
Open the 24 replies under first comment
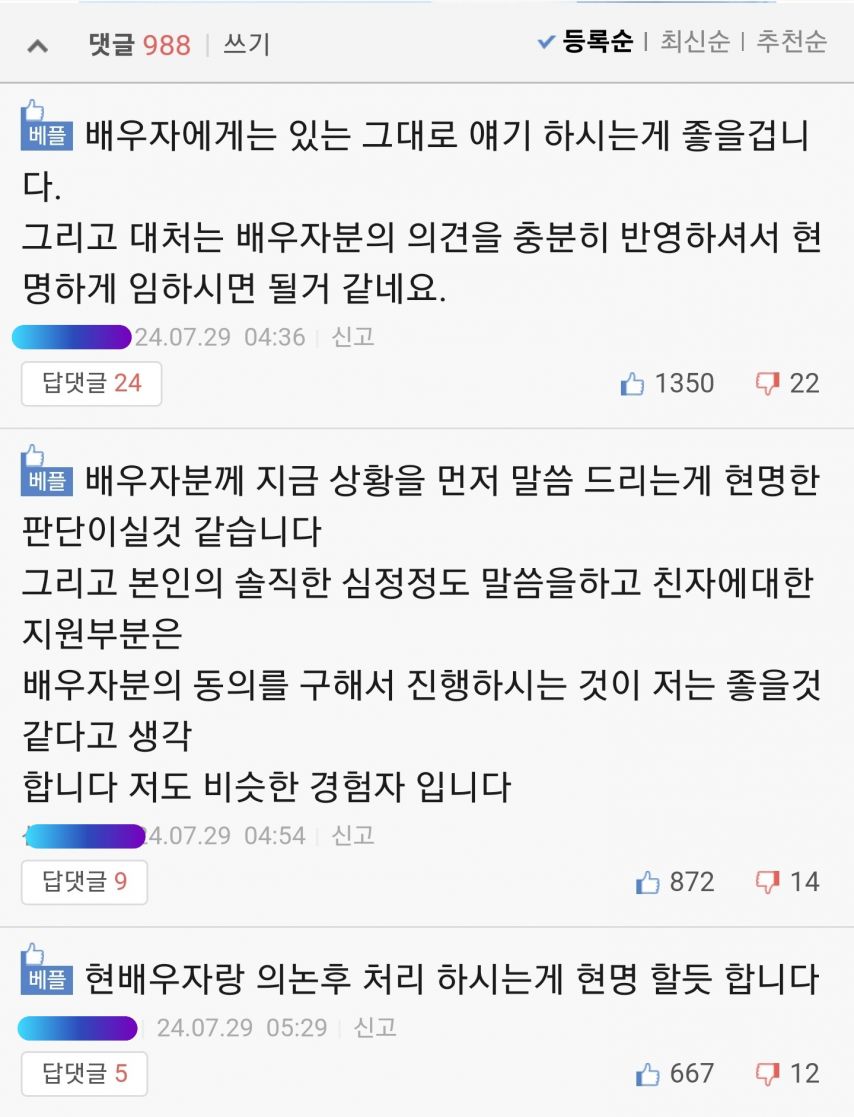[x=91, y=383]
